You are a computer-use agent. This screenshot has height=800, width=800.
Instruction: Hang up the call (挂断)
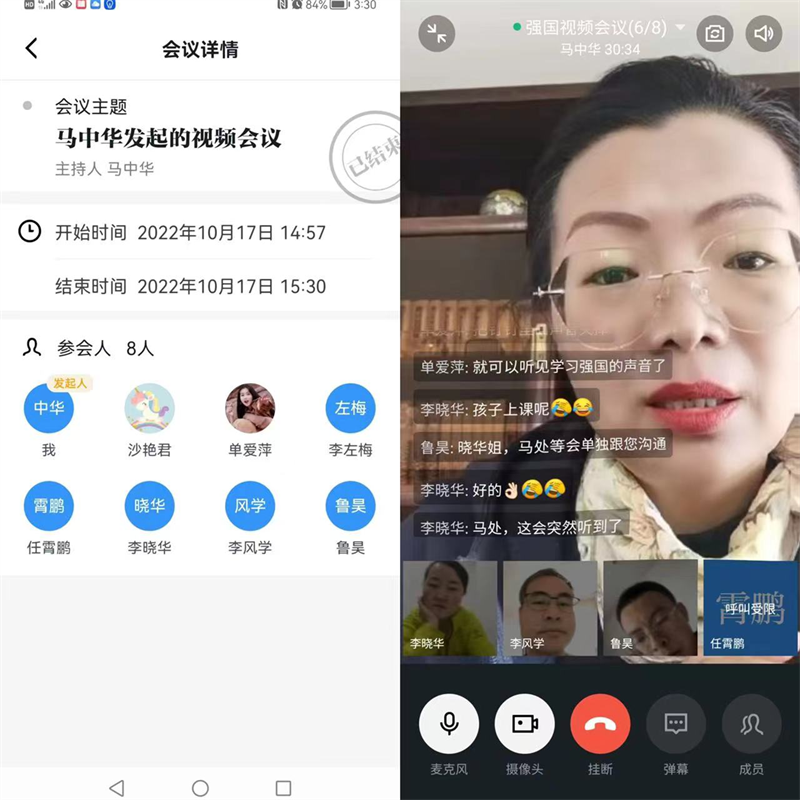tap(600, 723)
